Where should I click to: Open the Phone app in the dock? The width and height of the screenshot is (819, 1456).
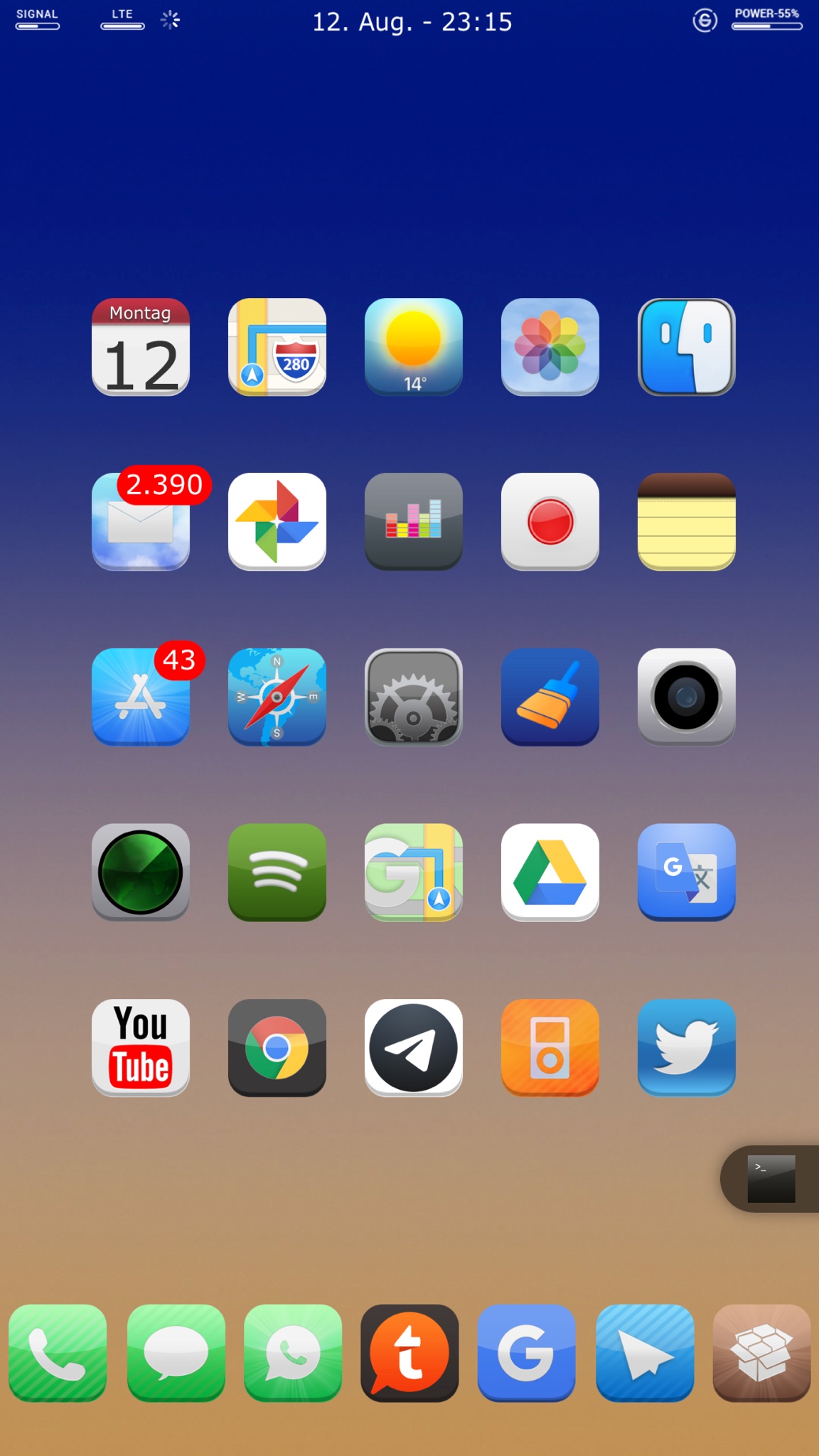(x=58, y=1353)
